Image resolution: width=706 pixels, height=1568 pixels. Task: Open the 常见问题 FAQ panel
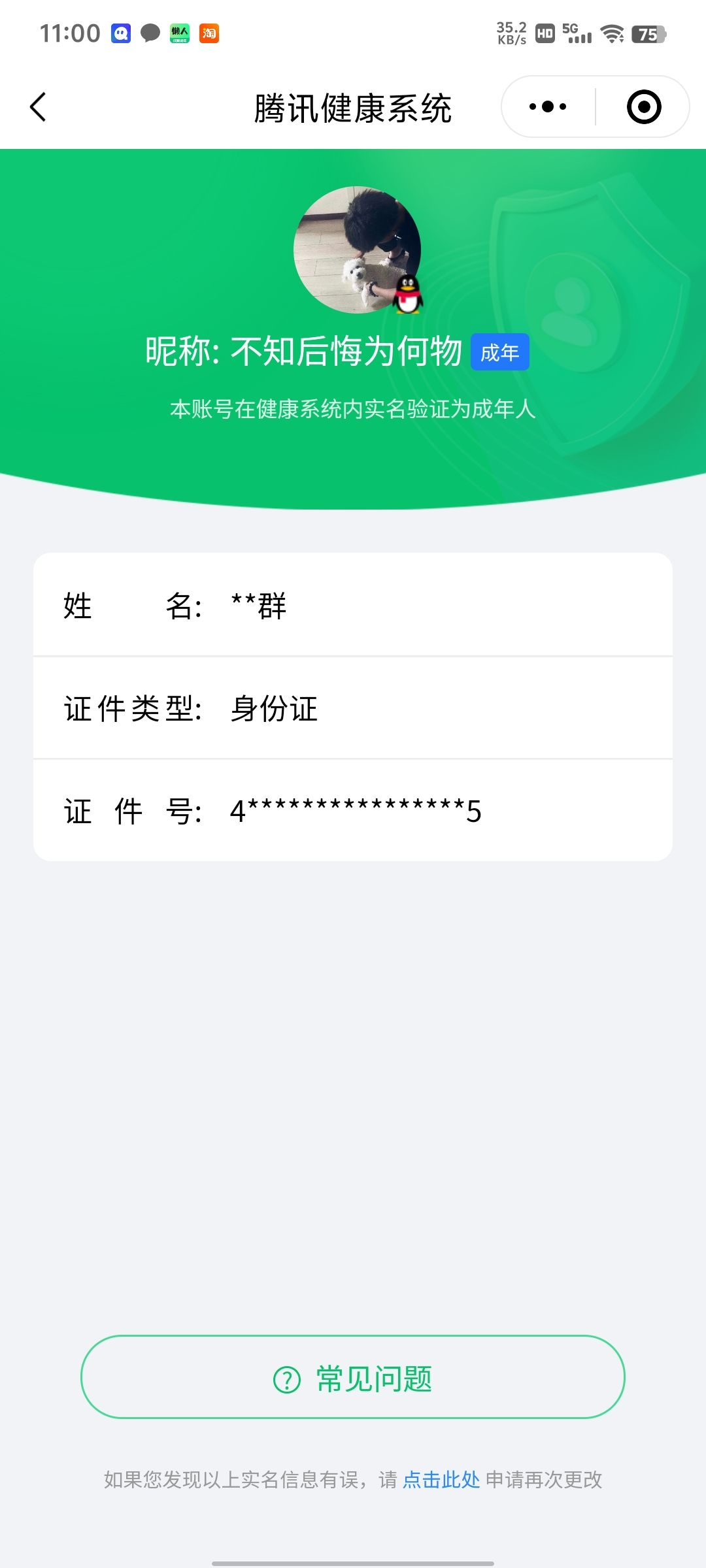(x=353, y=1379)
